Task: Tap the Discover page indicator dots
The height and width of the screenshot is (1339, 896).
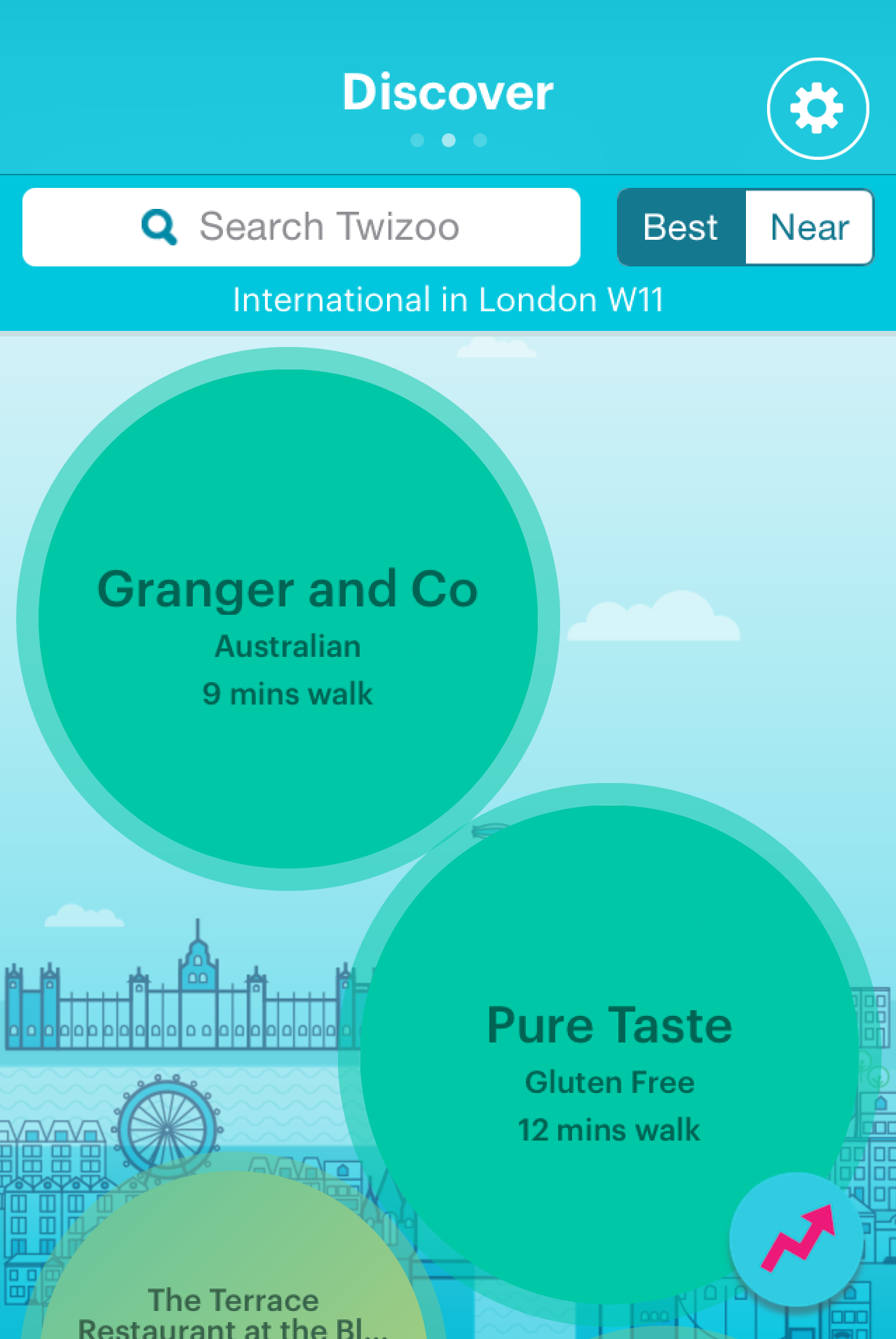Action: [x=449, y=140]
